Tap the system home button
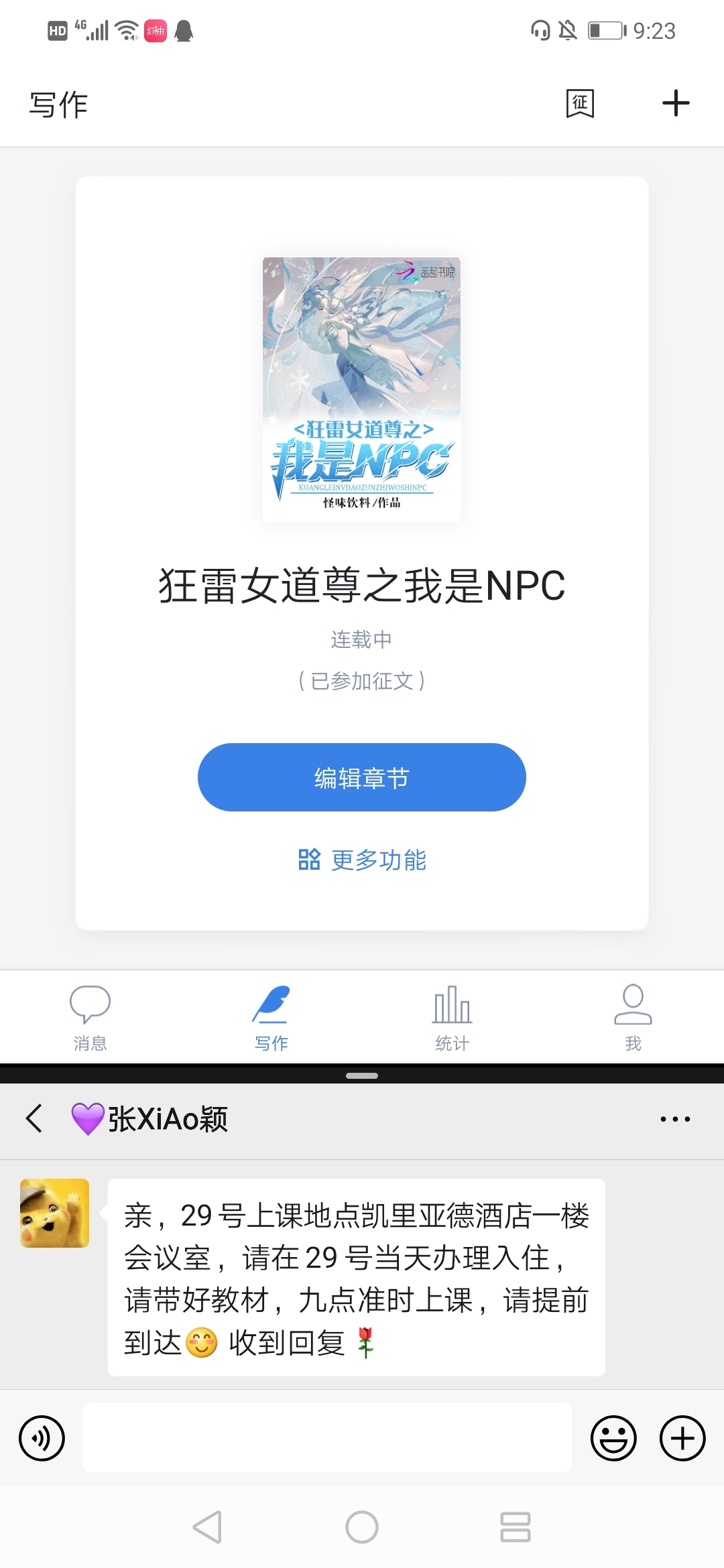This screenshot has width=724, height=1568. [362, 1527]
